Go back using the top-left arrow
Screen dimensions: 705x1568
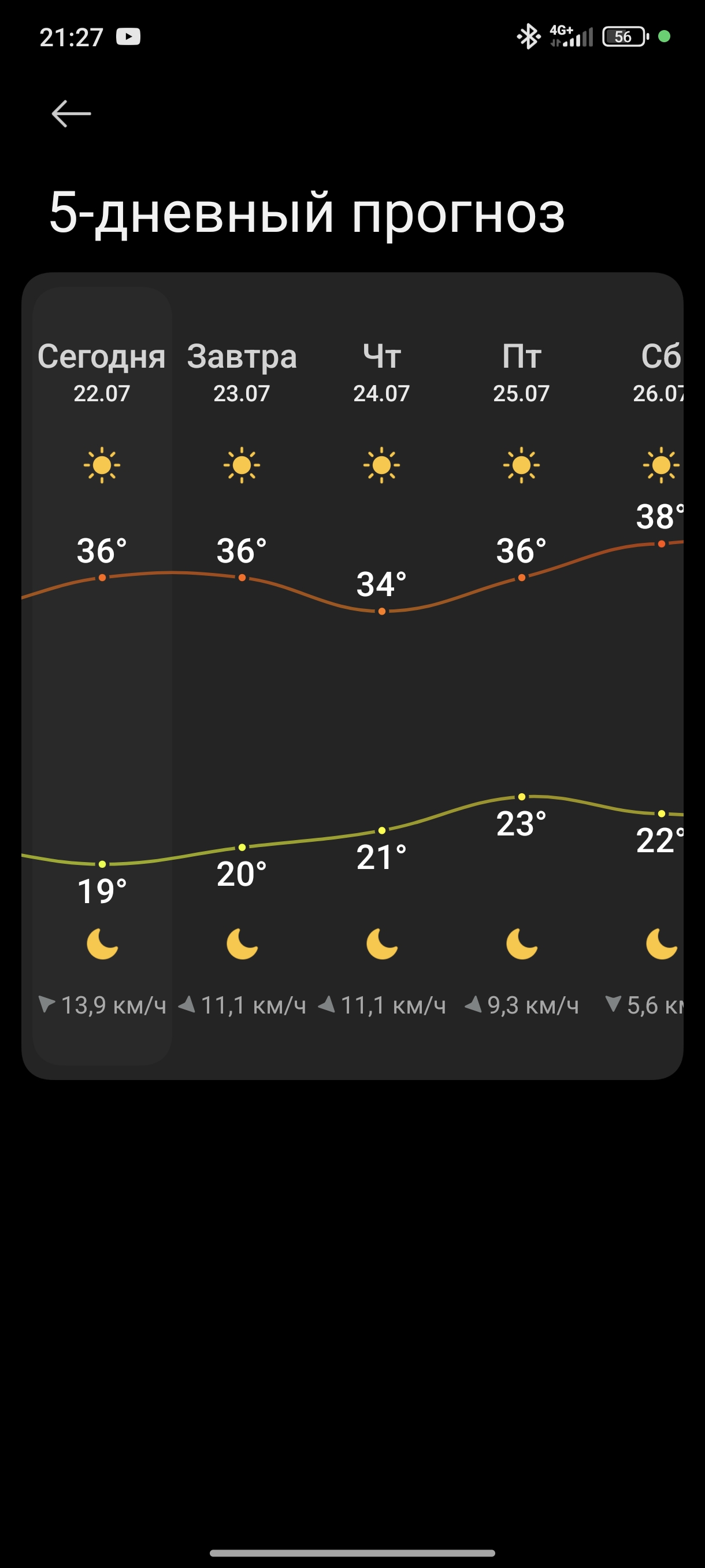pos(71,114)
